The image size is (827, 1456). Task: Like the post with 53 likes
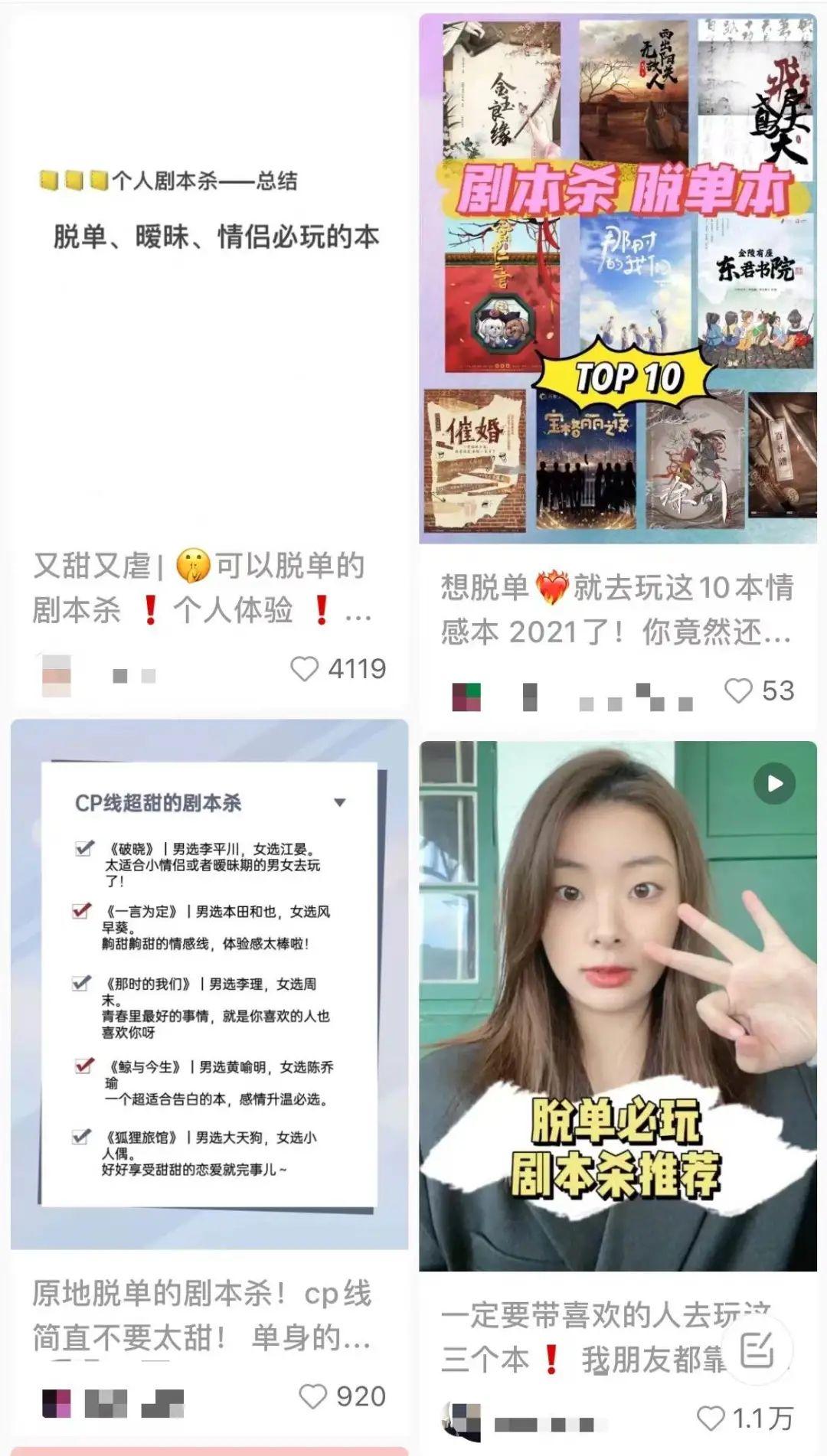[738, 690]
